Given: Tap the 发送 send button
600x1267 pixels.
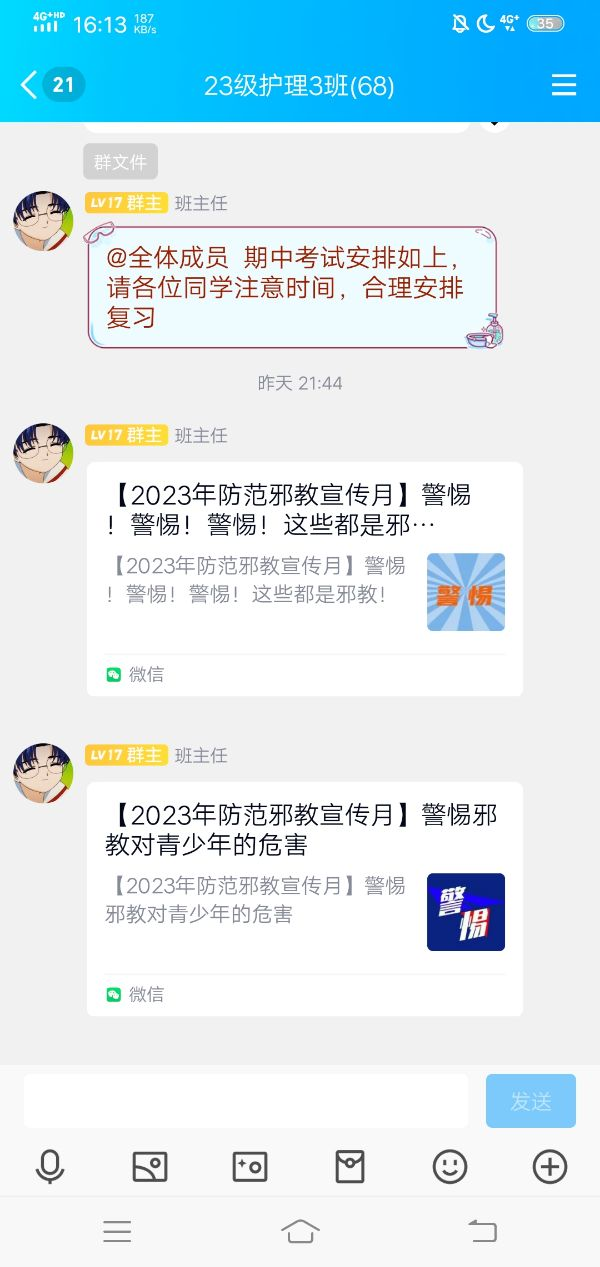Looking at the screenshot, I should (x=531, y=1101).
